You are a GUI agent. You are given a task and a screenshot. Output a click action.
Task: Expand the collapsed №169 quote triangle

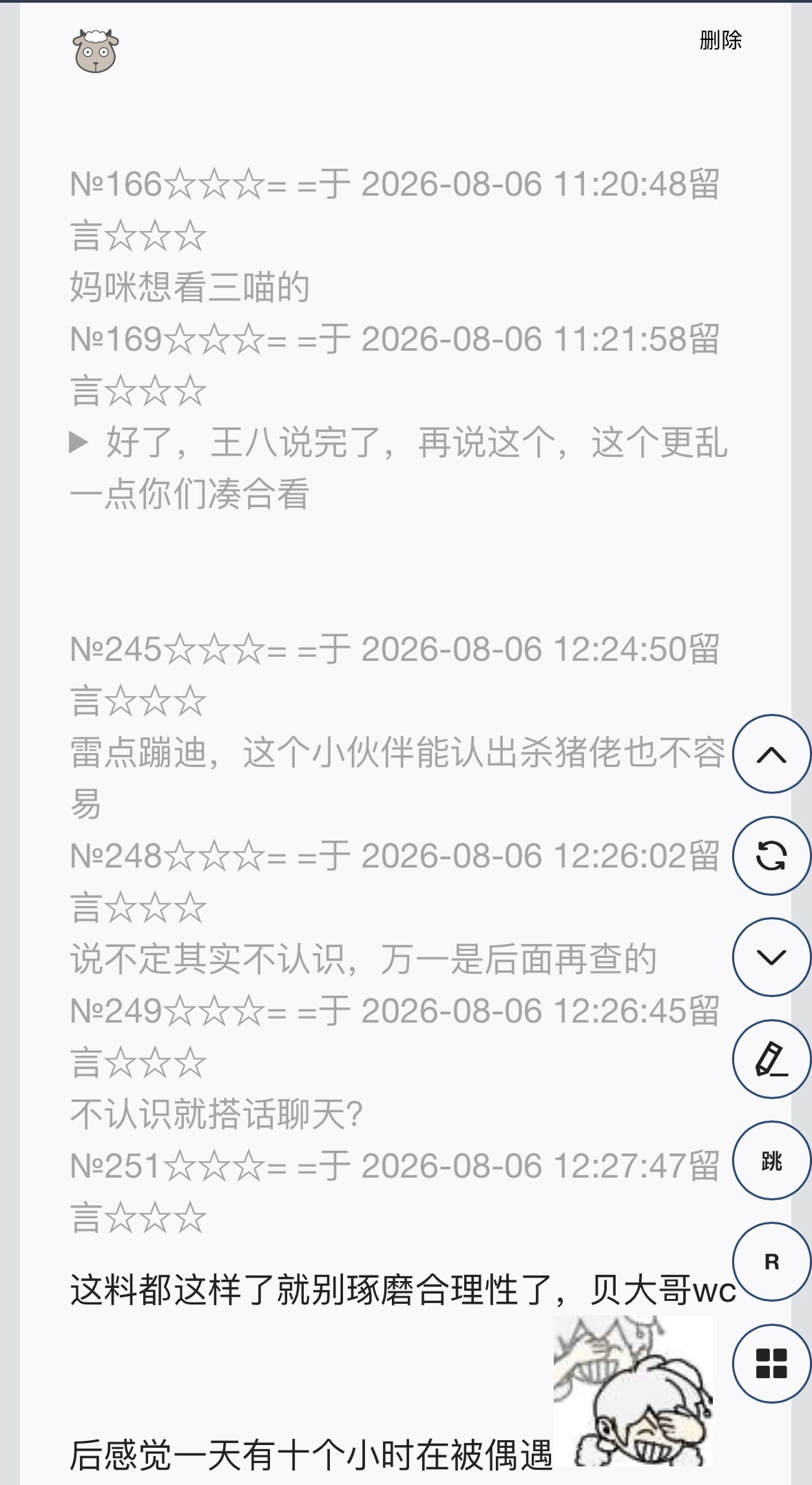click(x=79, y=442)
